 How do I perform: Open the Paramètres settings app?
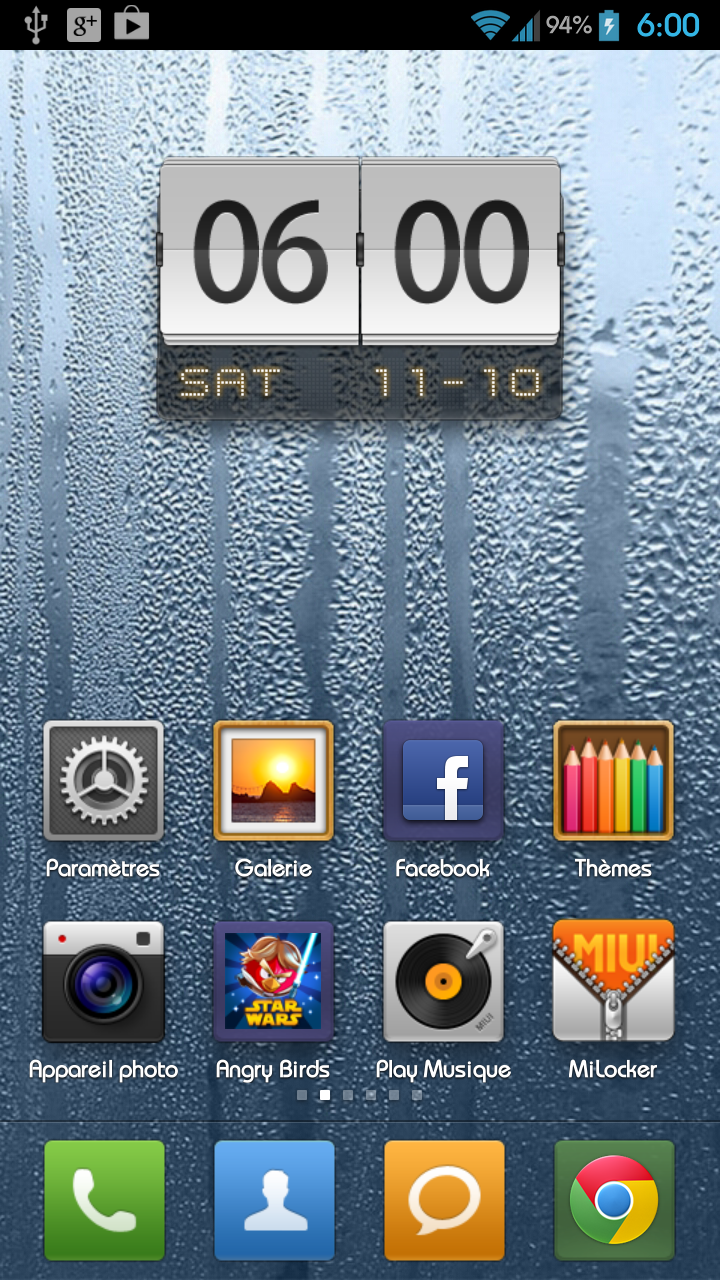point(103,781)
